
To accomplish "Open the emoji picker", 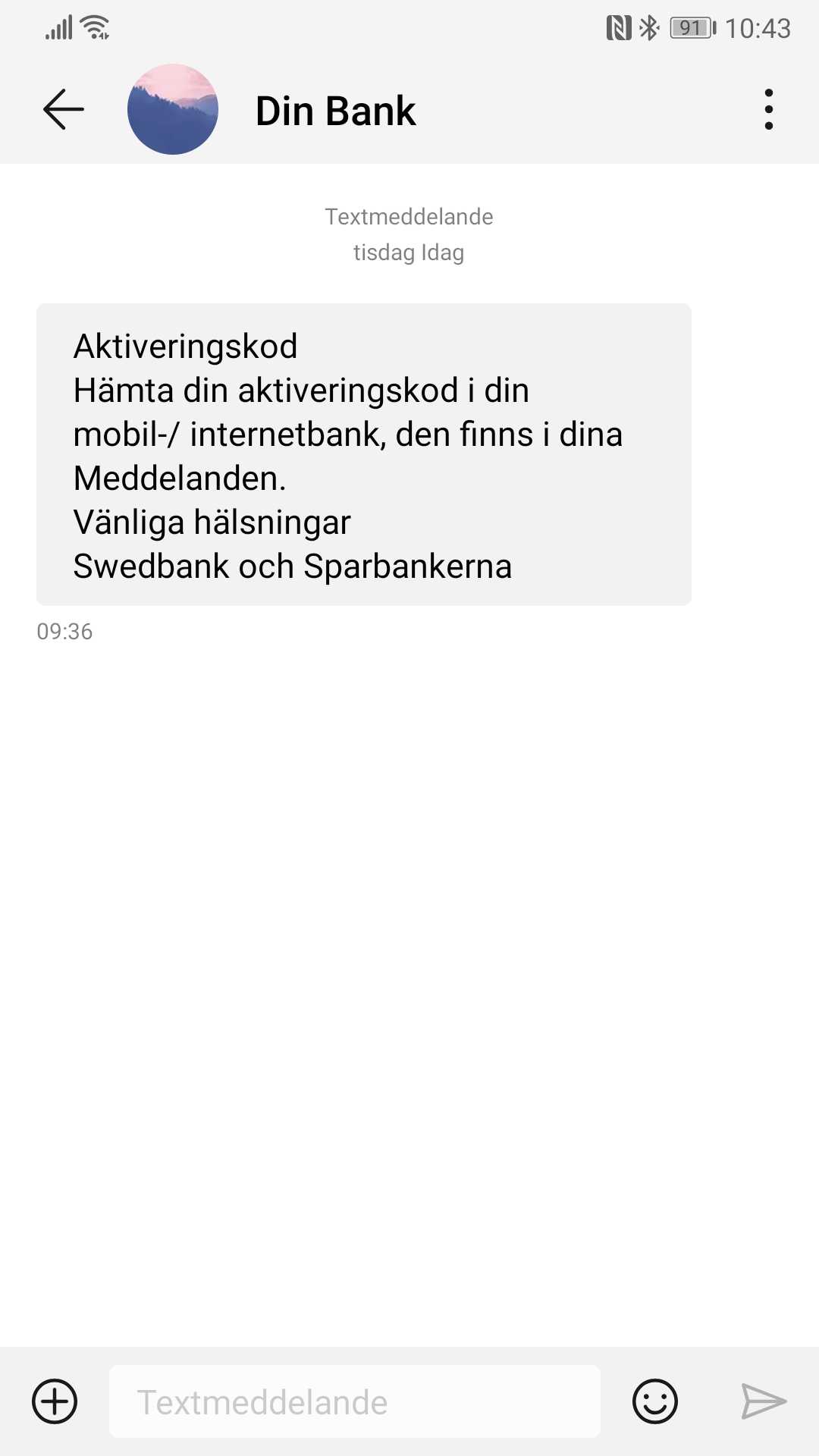I will point(655,1401).
